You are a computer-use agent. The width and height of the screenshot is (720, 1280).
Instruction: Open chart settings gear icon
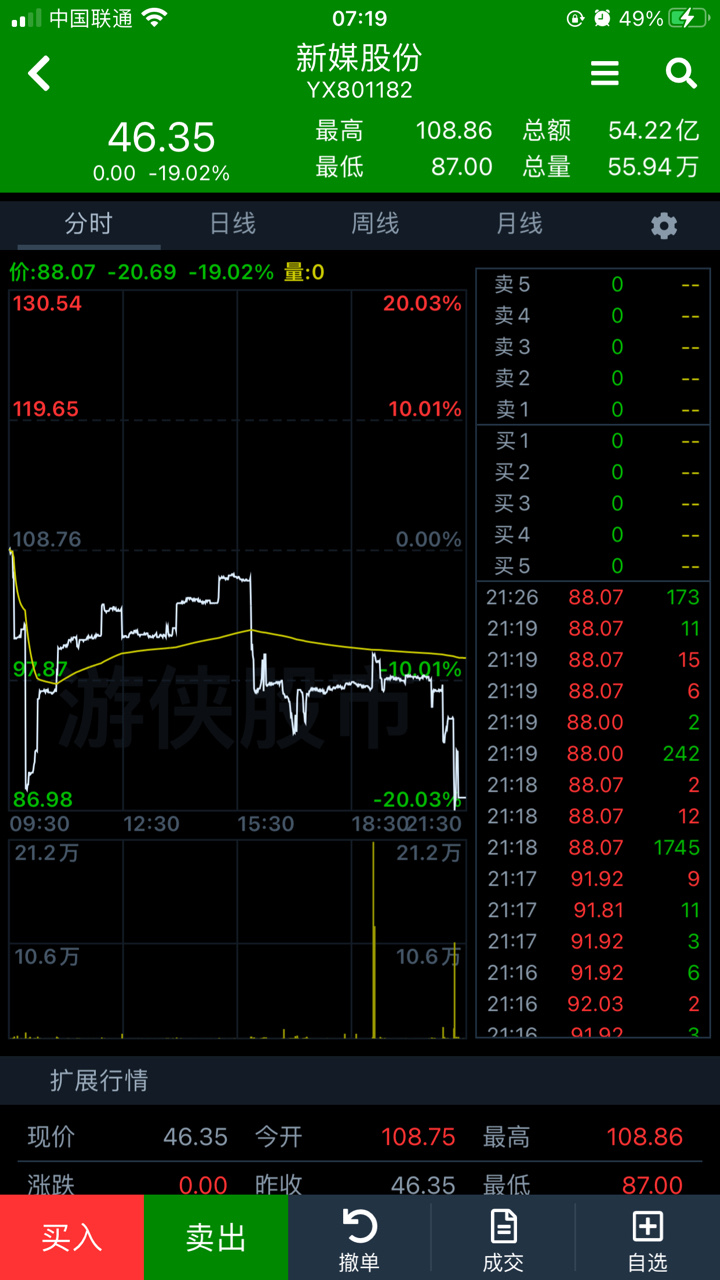(x=664, y=225)
